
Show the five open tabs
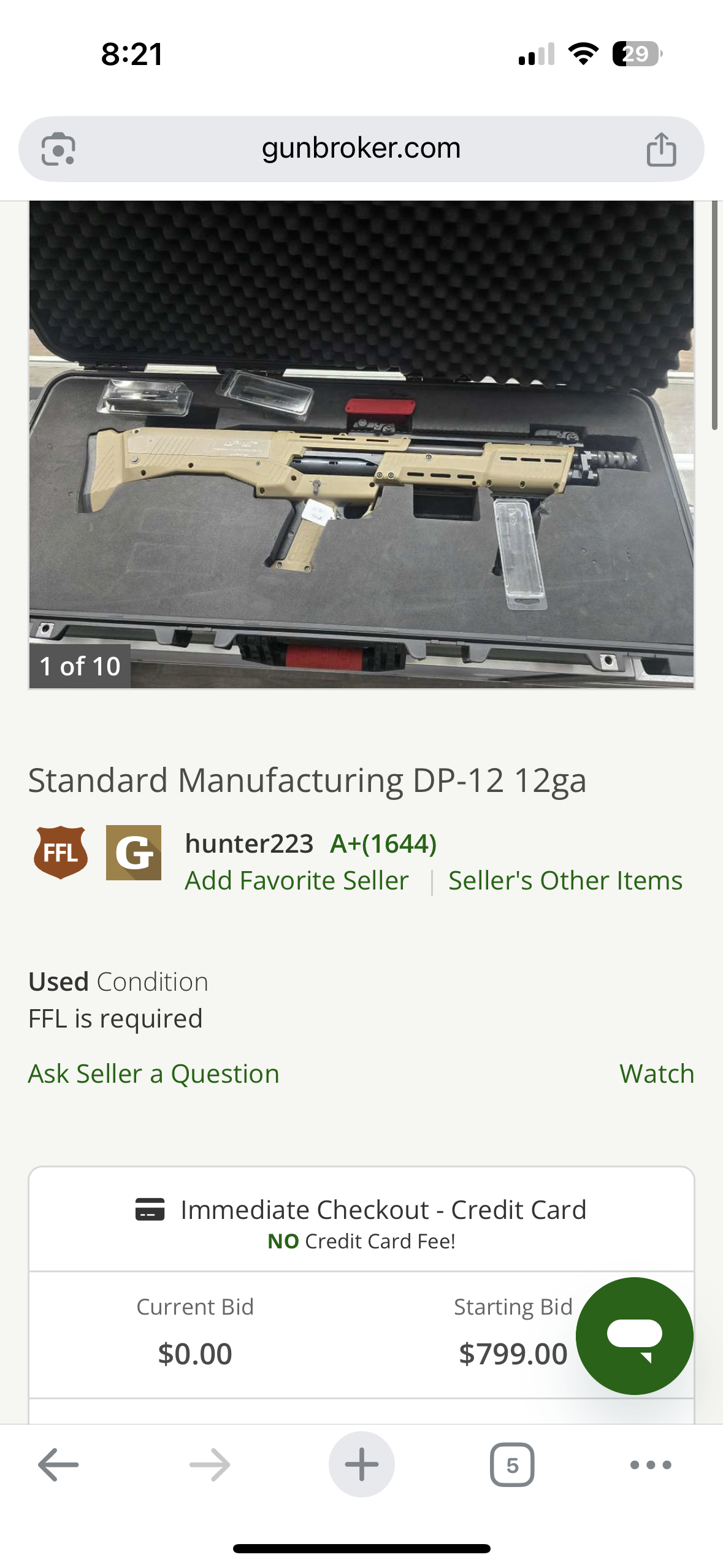click(512, 1464)
